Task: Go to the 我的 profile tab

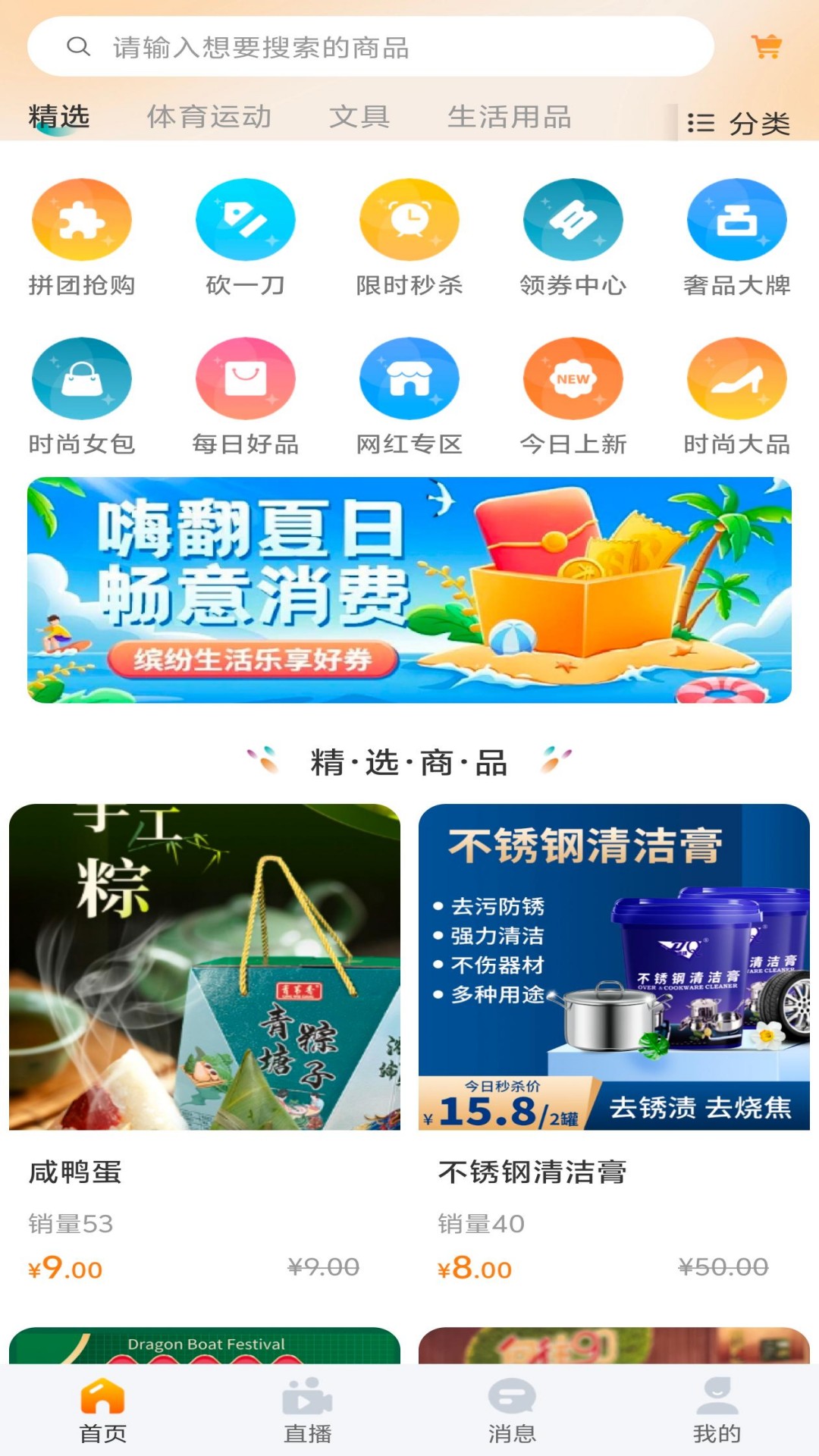Action: coord(717,1410)
